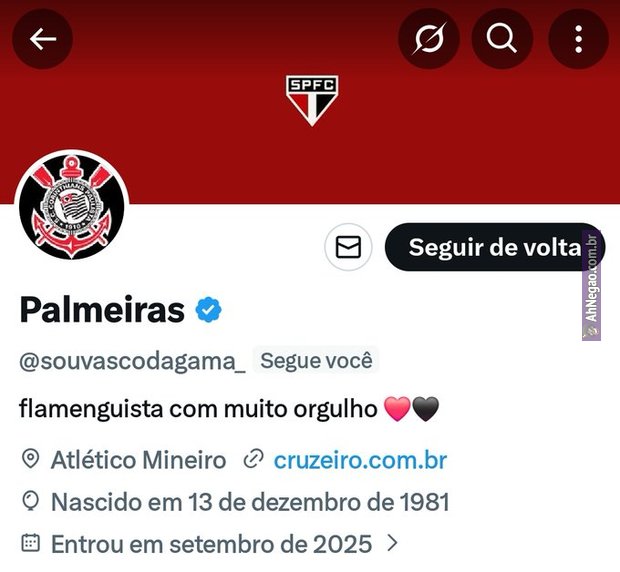620x572 pixels.
Task: View the Corinthians profile picture
Action: click(x=71, y=205)
